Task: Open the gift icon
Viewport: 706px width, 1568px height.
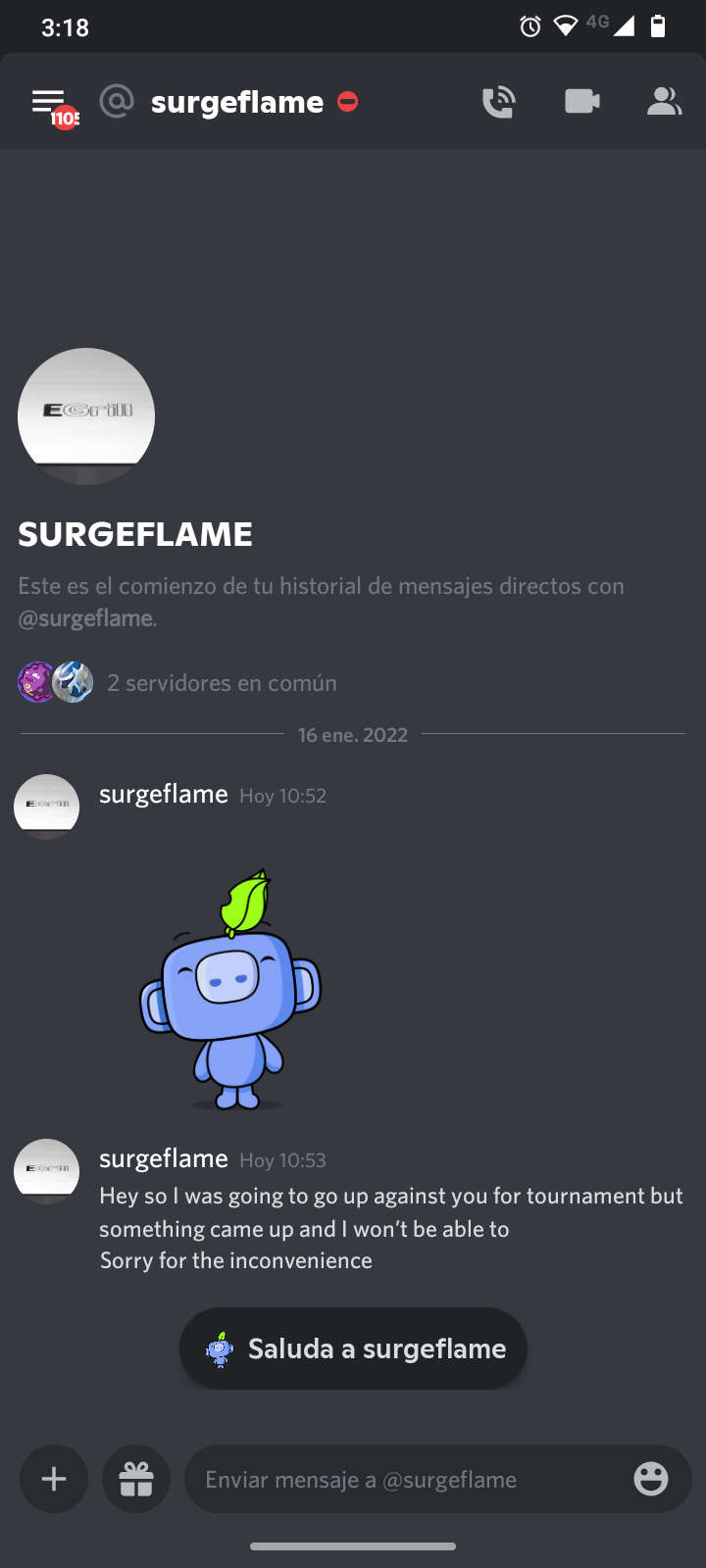Action: (136, 1479)
